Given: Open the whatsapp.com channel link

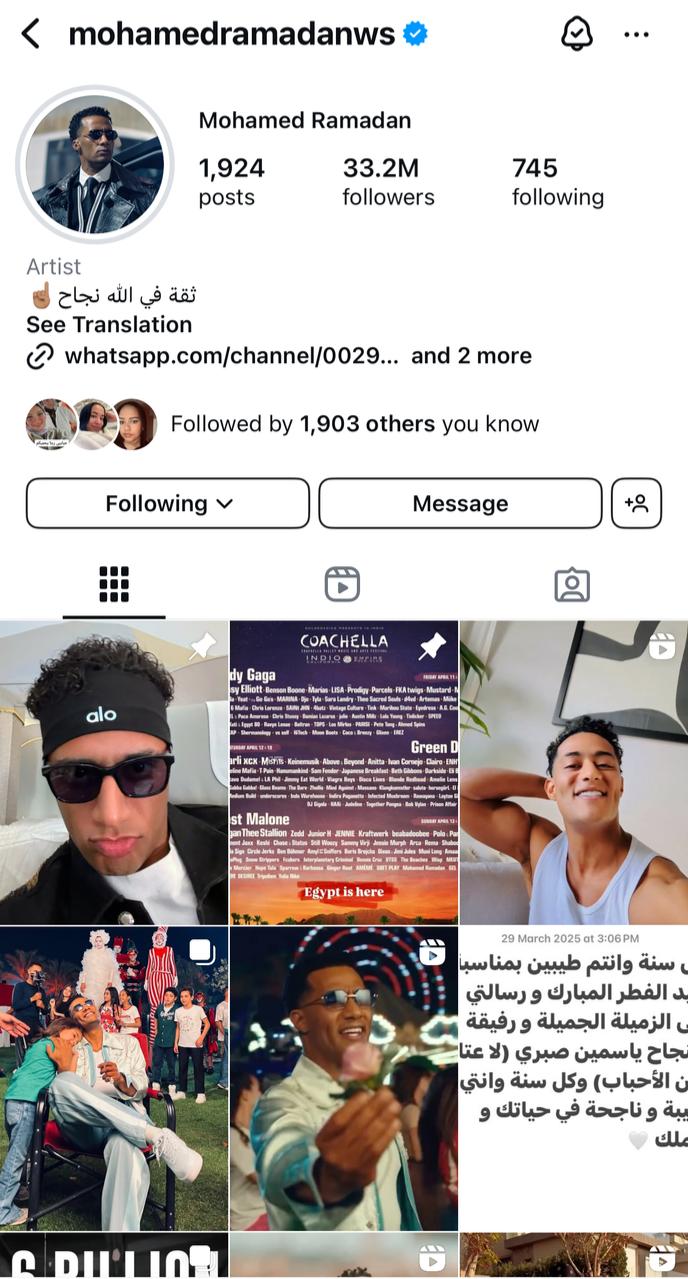Looking at the screenshot, I should coord(231,356).
